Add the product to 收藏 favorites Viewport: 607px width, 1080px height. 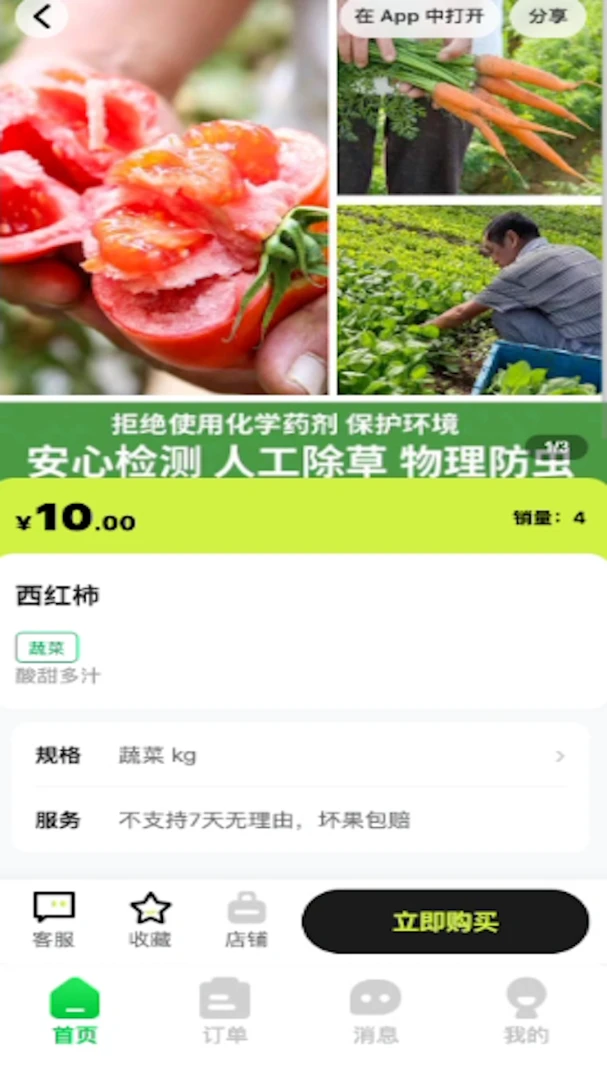[x=150, y=920]
